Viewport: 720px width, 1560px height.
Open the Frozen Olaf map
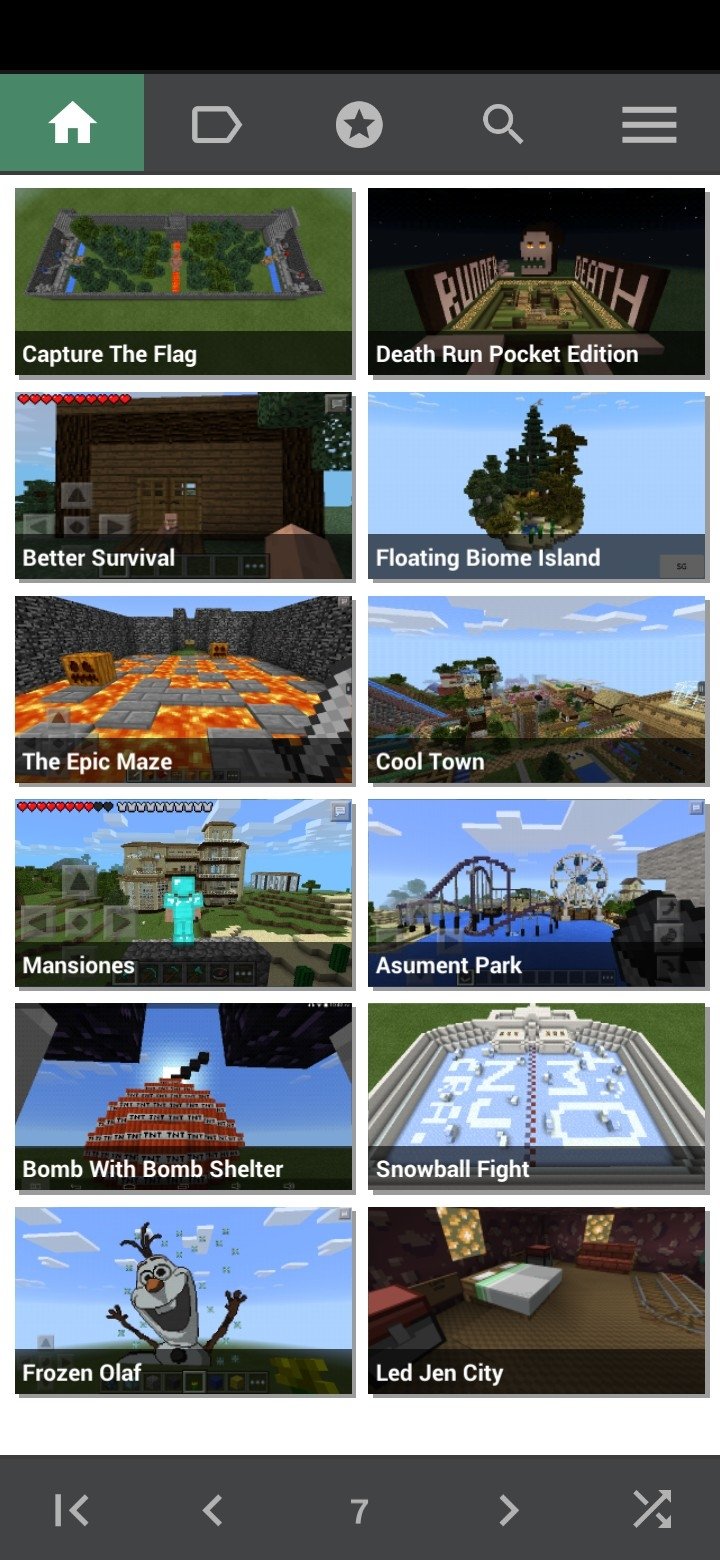coord(184,1301)
